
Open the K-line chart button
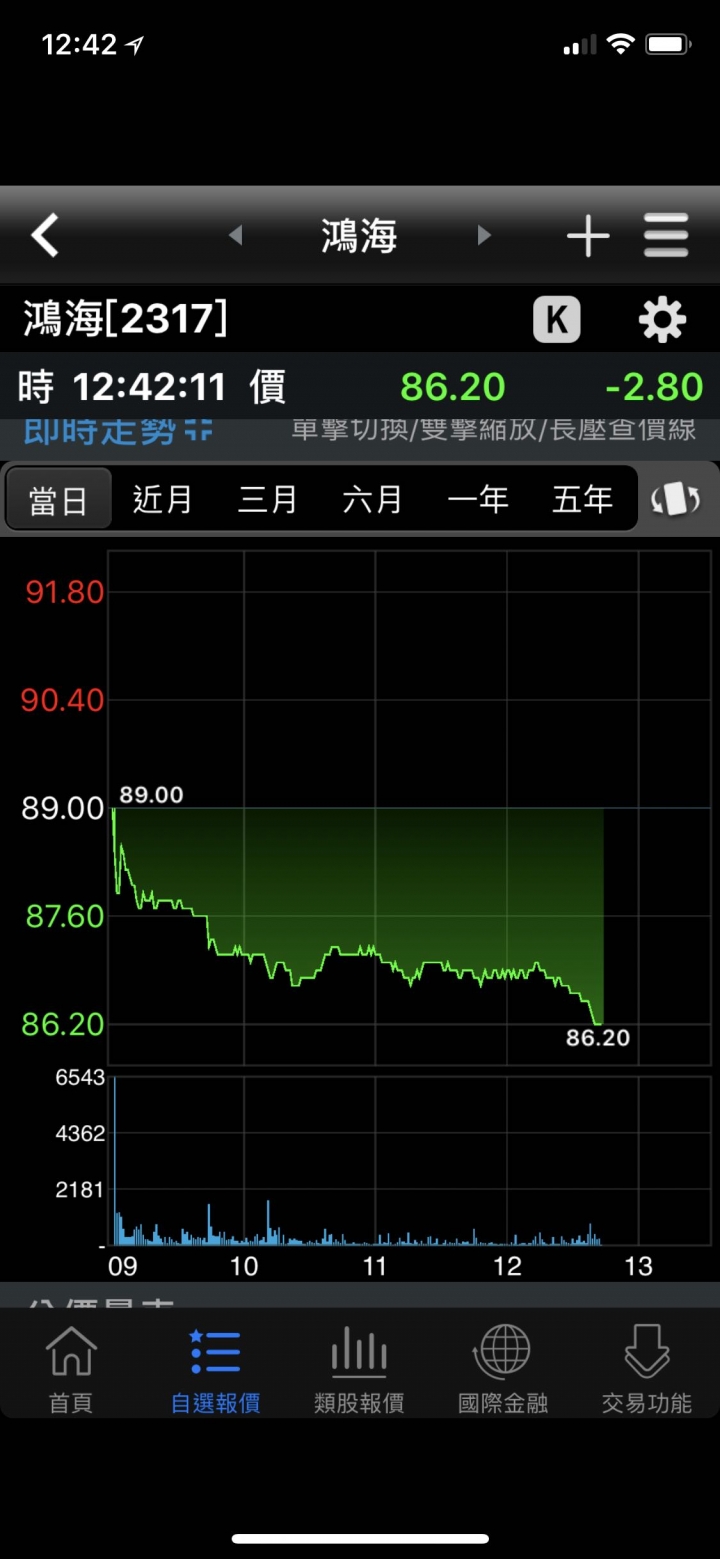click(557, 320)
